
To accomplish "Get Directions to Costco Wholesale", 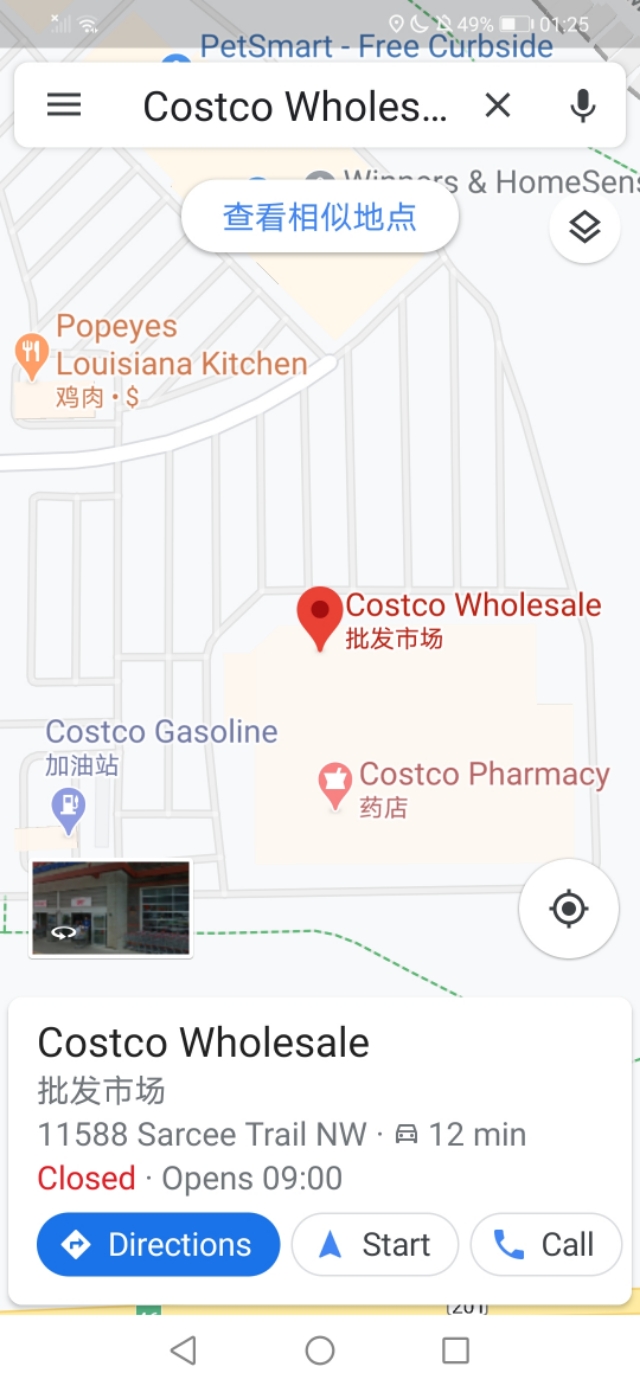I will tap(158, 1244).
